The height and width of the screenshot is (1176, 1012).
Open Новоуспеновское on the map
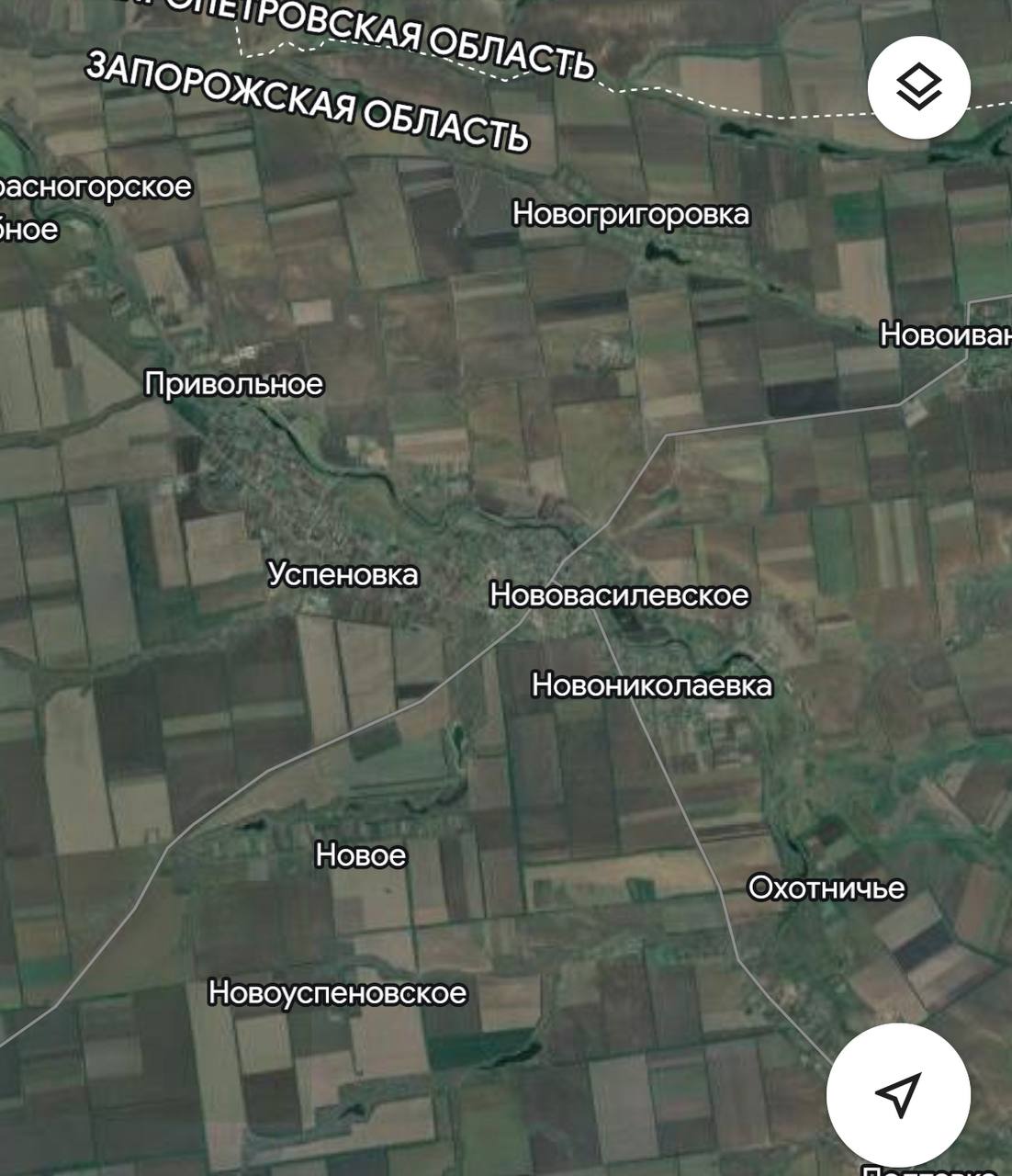(340, 993)
